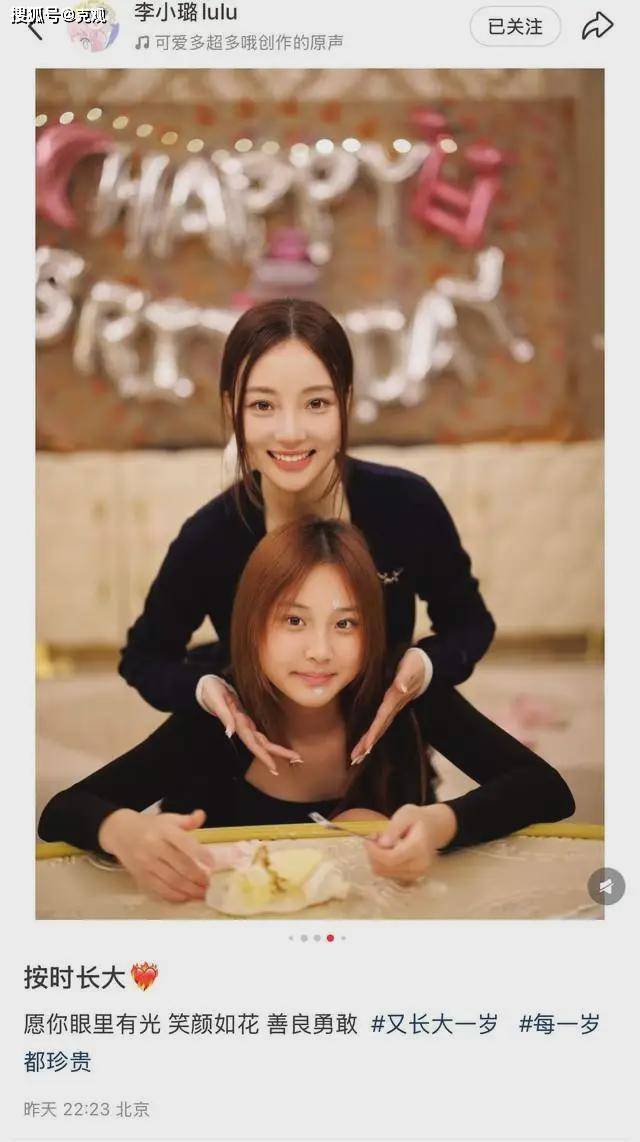Viewport: 640px width, 1142px height.
Task: Toggle sound with the speaker icon on the photo
Action: pos(606,886)
